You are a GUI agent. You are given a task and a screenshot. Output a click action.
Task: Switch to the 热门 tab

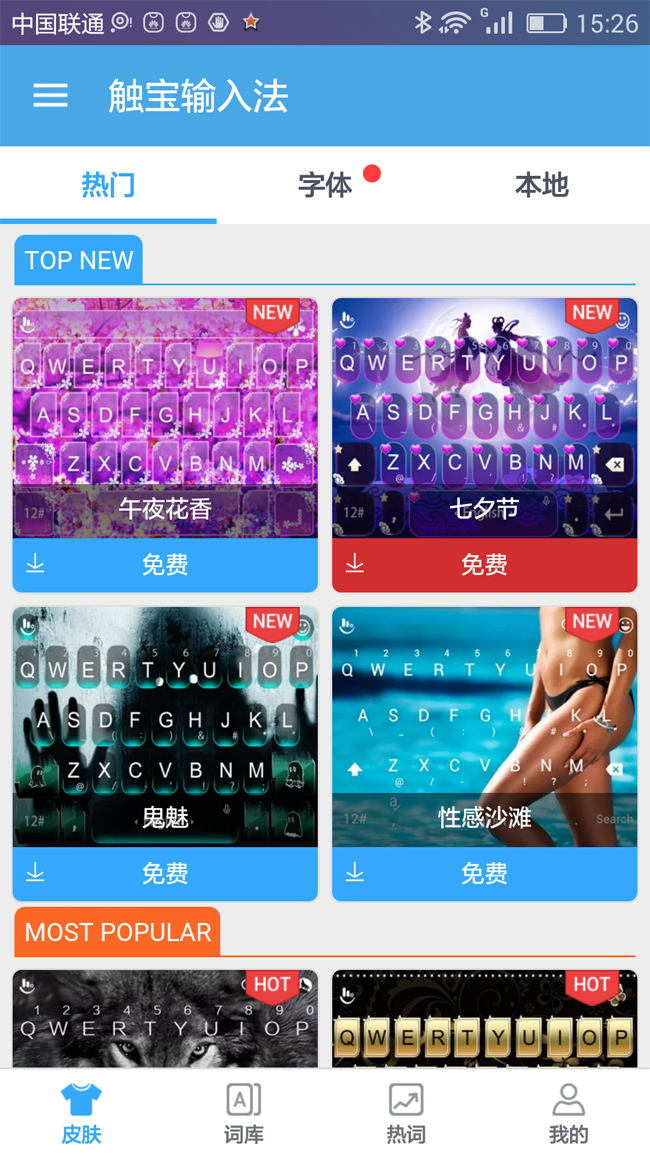click(108, 185)
